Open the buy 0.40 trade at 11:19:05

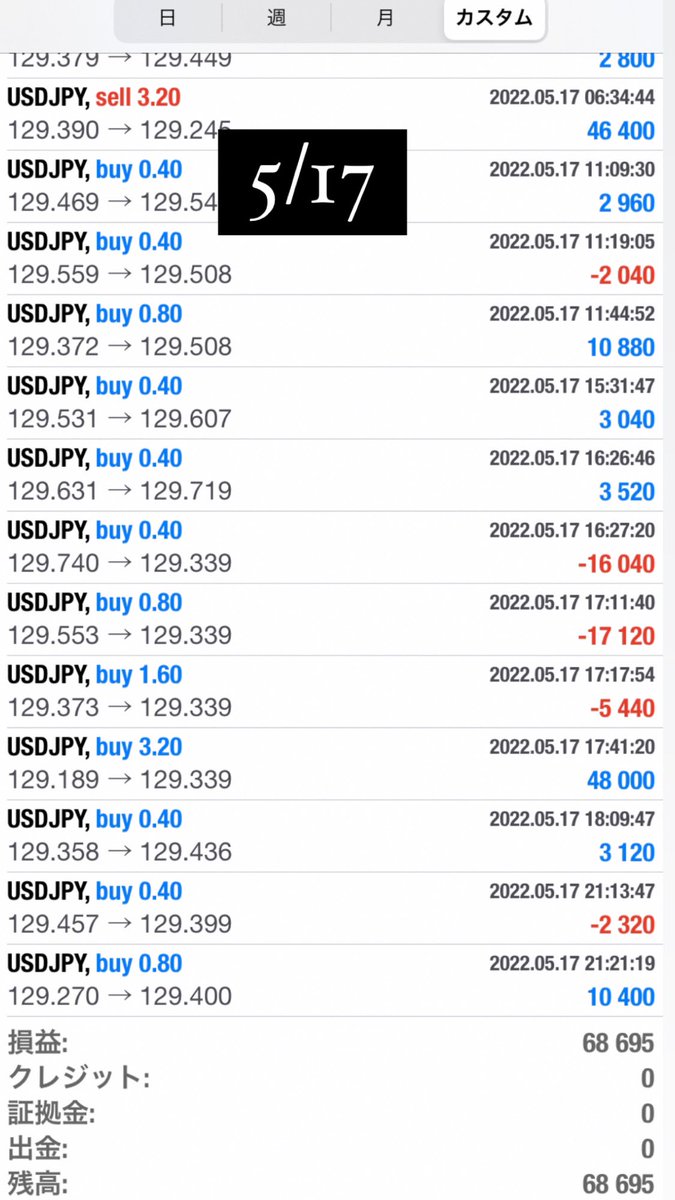(x=337, y=258)
